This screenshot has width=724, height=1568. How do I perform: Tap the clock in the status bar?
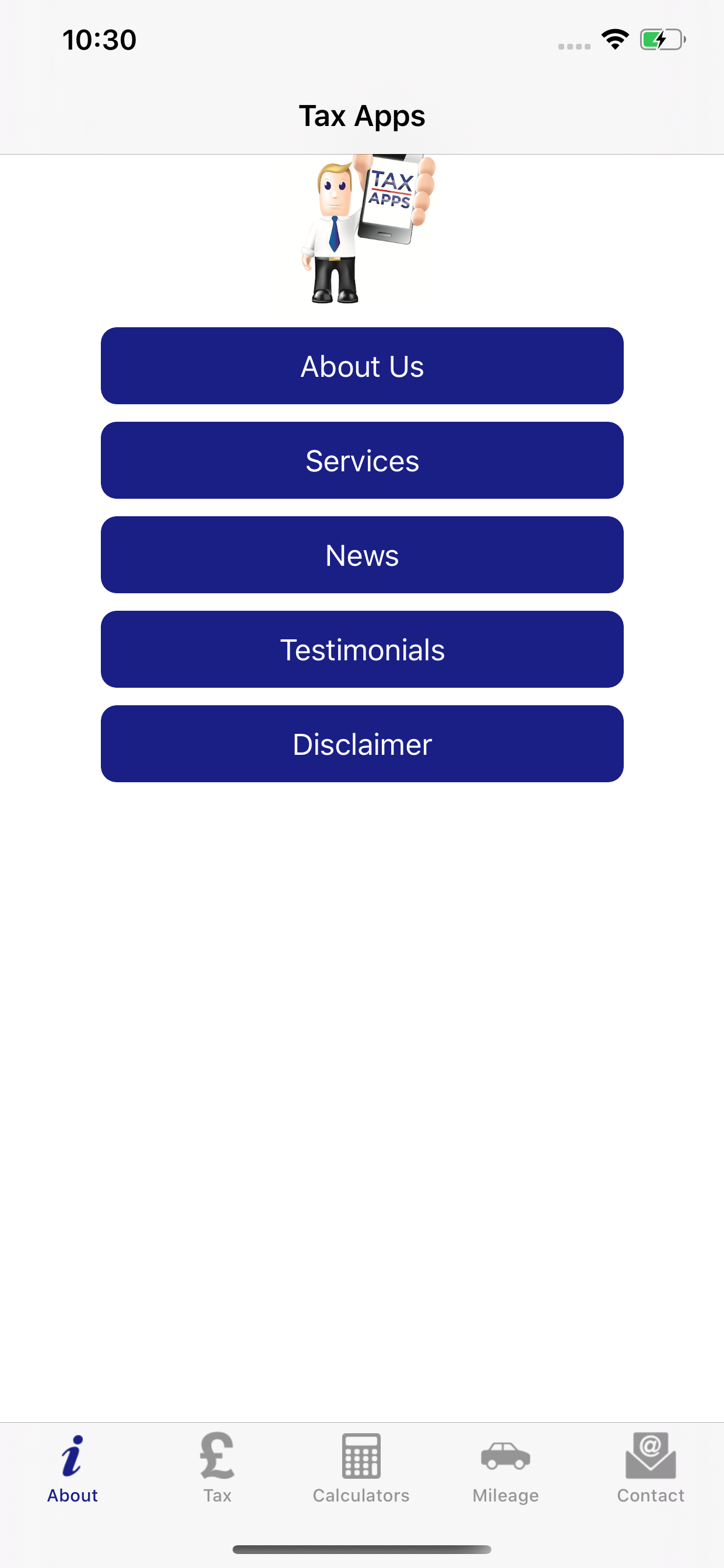click(99, 39)
